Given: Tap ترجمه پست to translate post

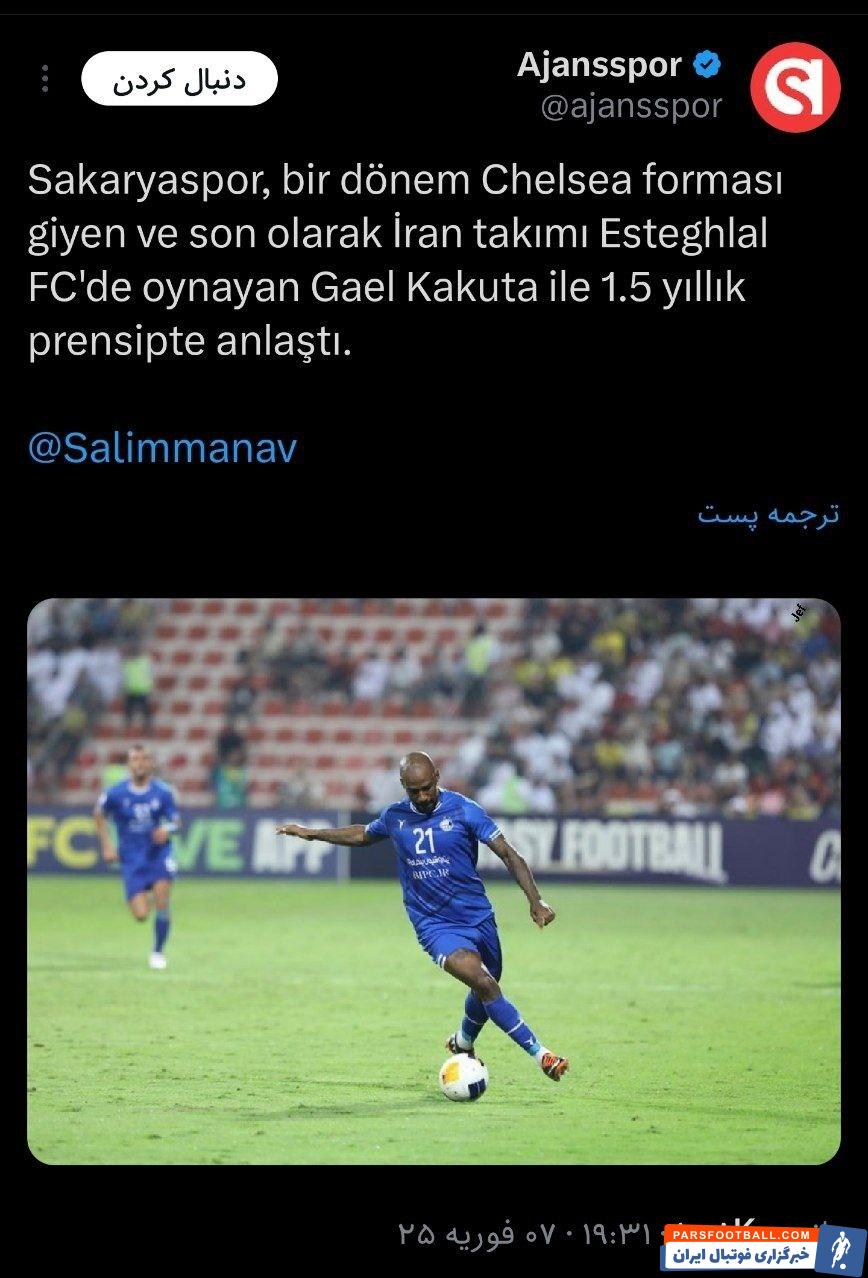Looking at the screenshot, I should pyautogui.click(x=768, y=514).
